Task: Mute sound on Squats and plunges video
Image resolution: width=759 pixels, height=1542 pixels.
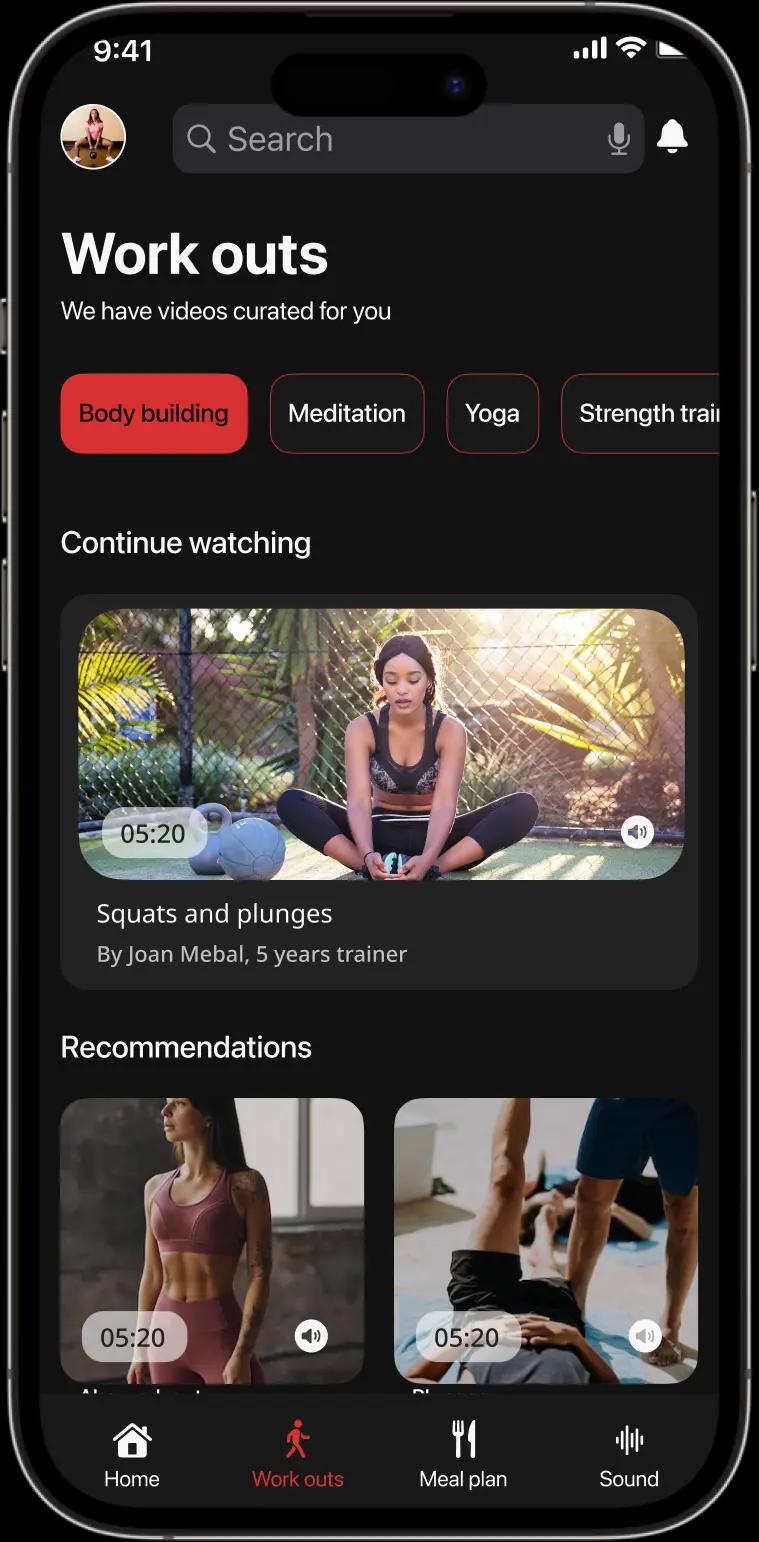Action: [x=637, y=831]
